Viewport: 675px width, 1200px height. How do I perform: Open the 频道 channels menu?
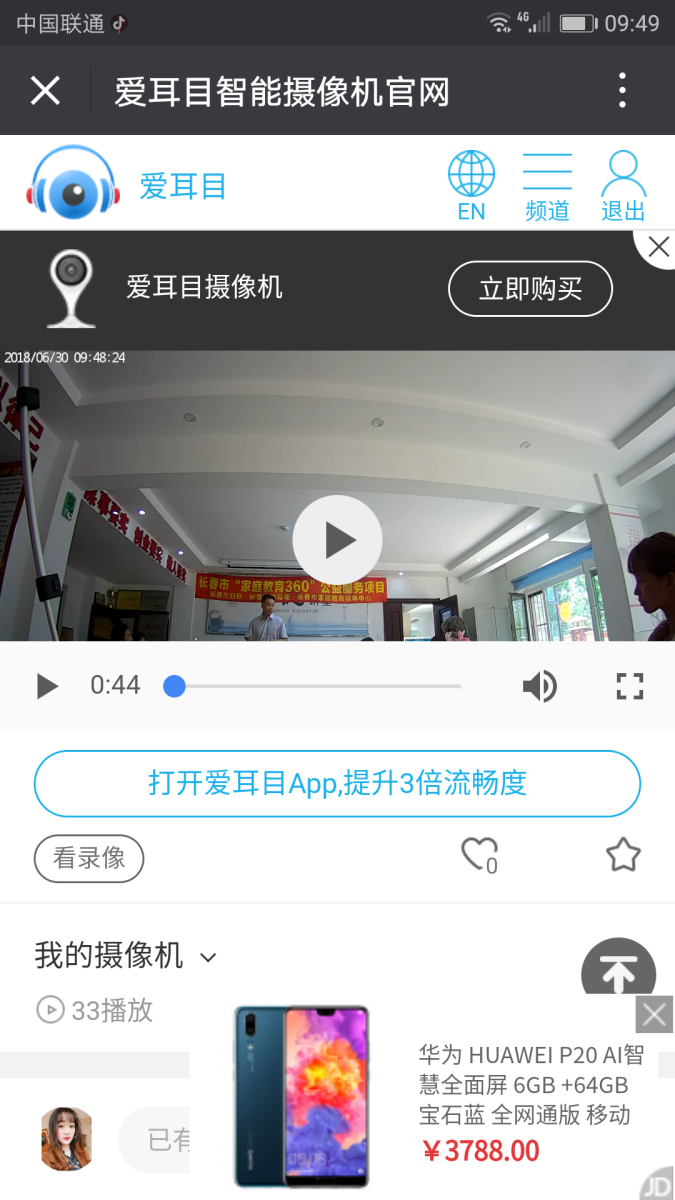[x=547, y=186]
